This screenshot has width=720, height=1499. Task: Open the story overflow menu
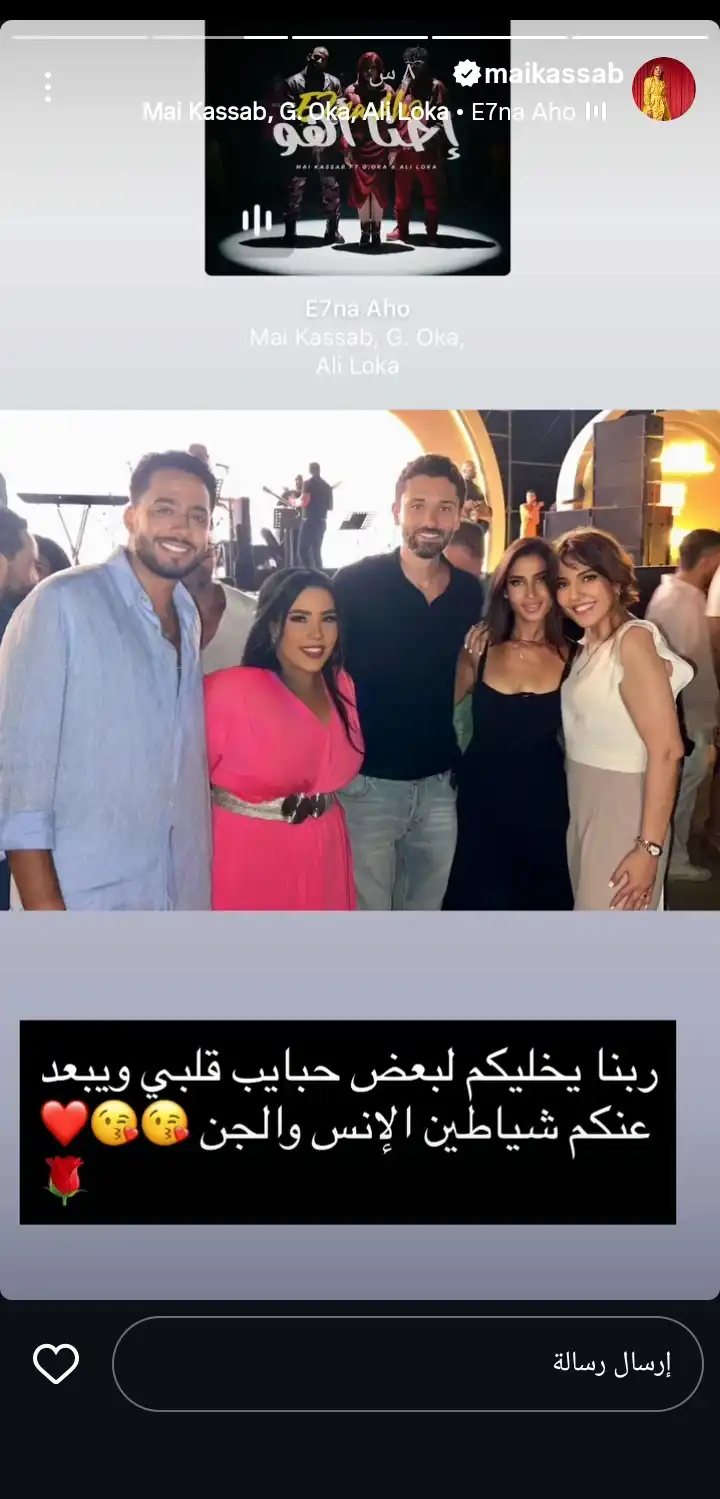(47, 87)
